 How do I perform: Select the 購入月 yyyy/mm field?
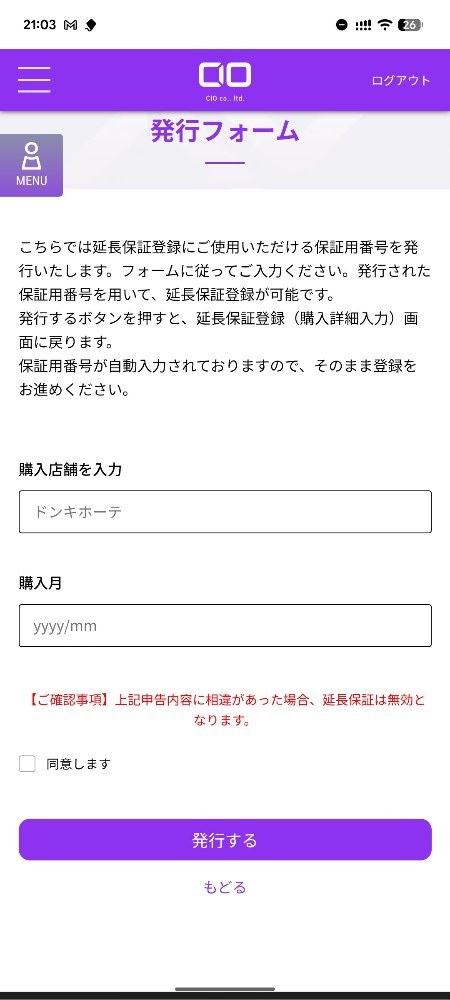(225, 626)
